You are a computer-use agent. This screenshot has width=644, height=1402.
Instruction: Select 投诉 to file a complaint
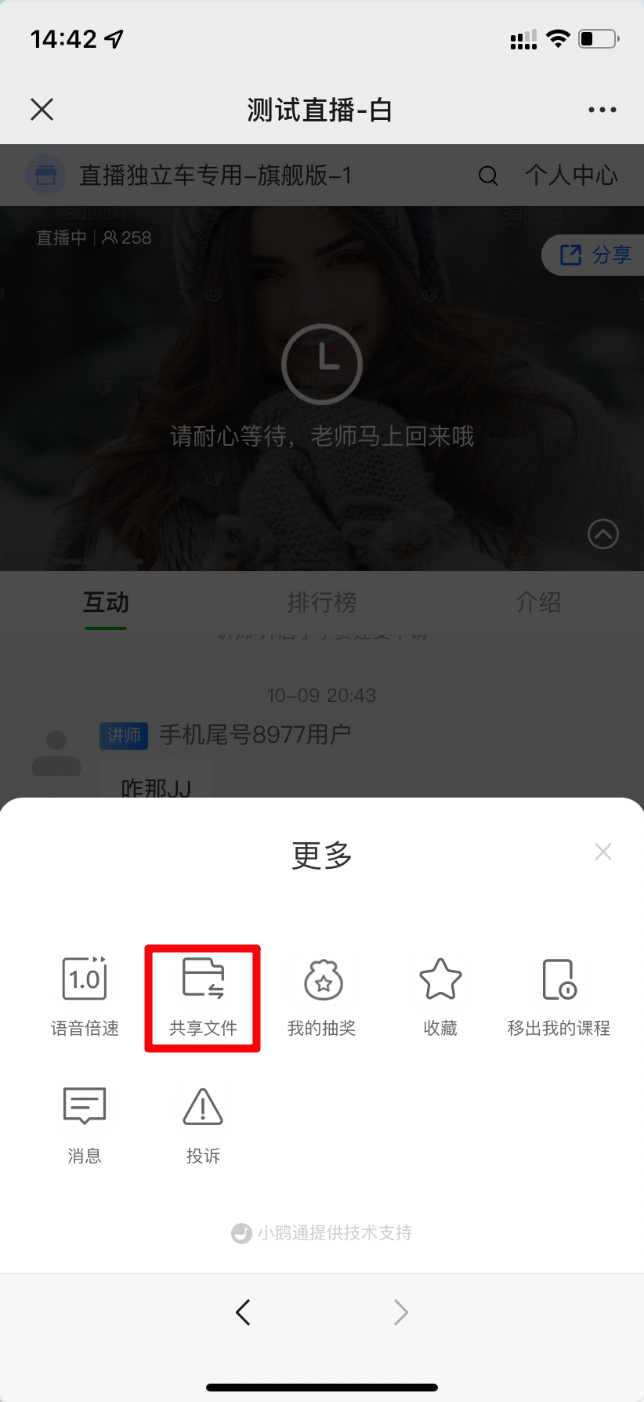(203, 1125)
